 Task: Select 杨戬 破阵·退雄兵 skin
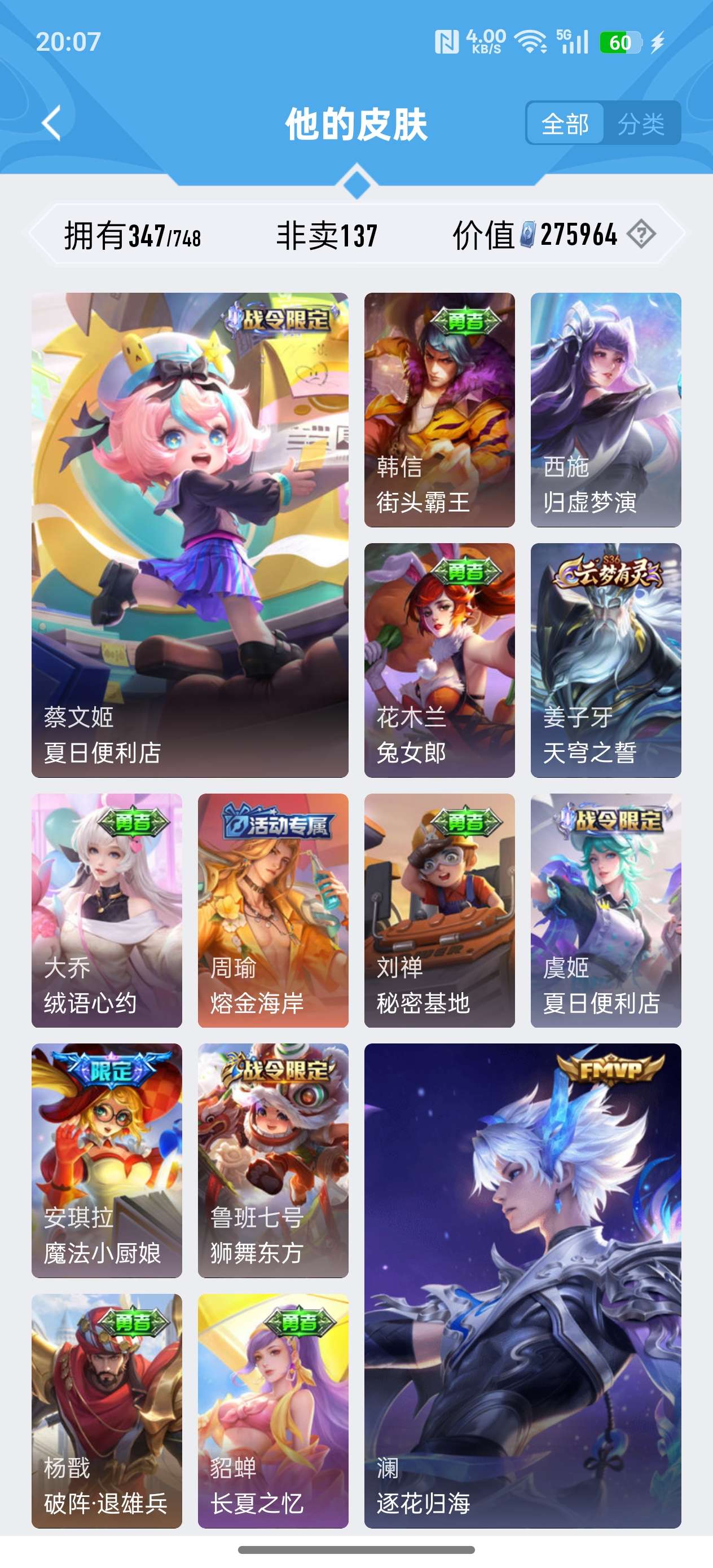[x=107, y=1410]
